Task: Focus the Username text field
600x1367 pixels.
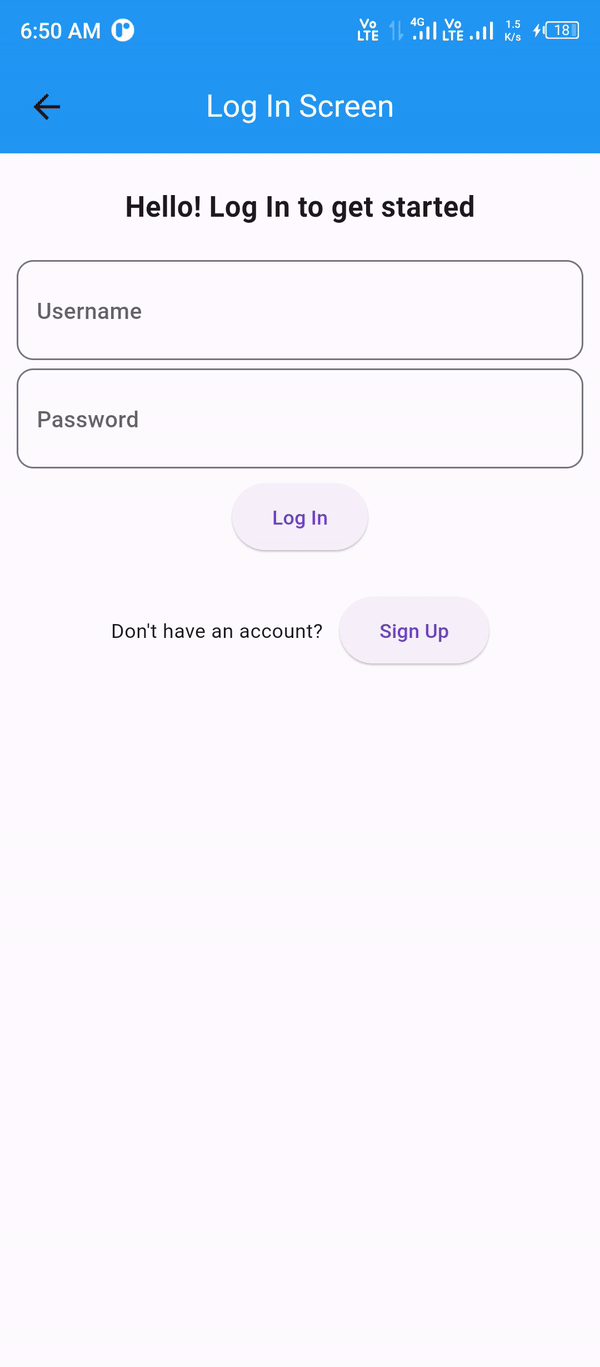Action: (300, 310)
